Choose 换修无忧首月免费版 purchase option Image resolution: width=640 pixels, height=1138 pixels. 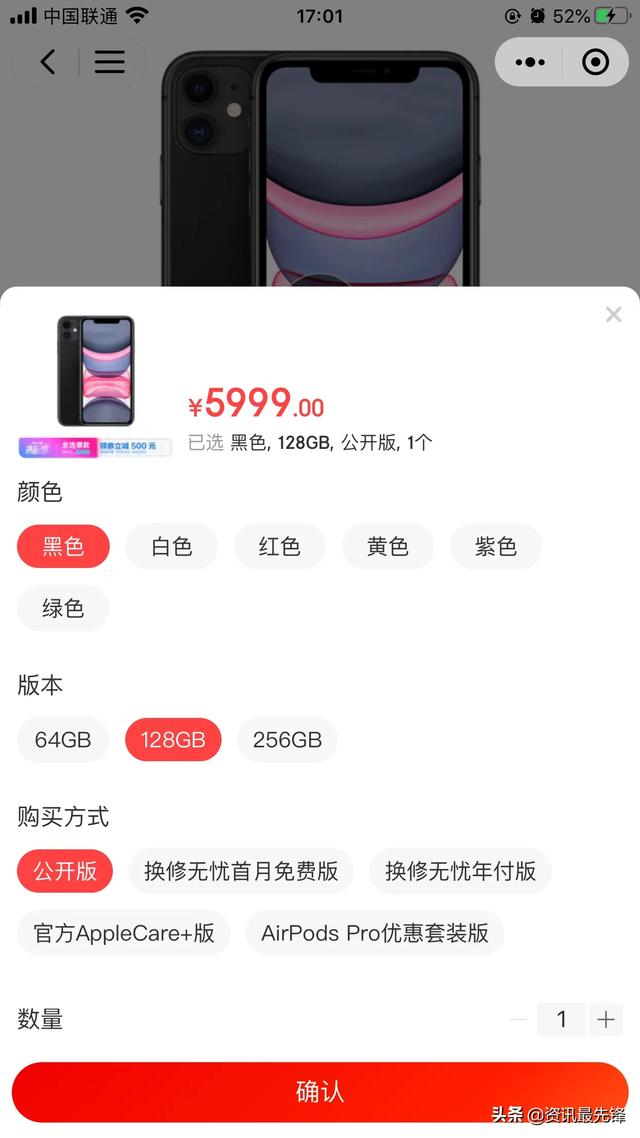click(x=241, y=871)
